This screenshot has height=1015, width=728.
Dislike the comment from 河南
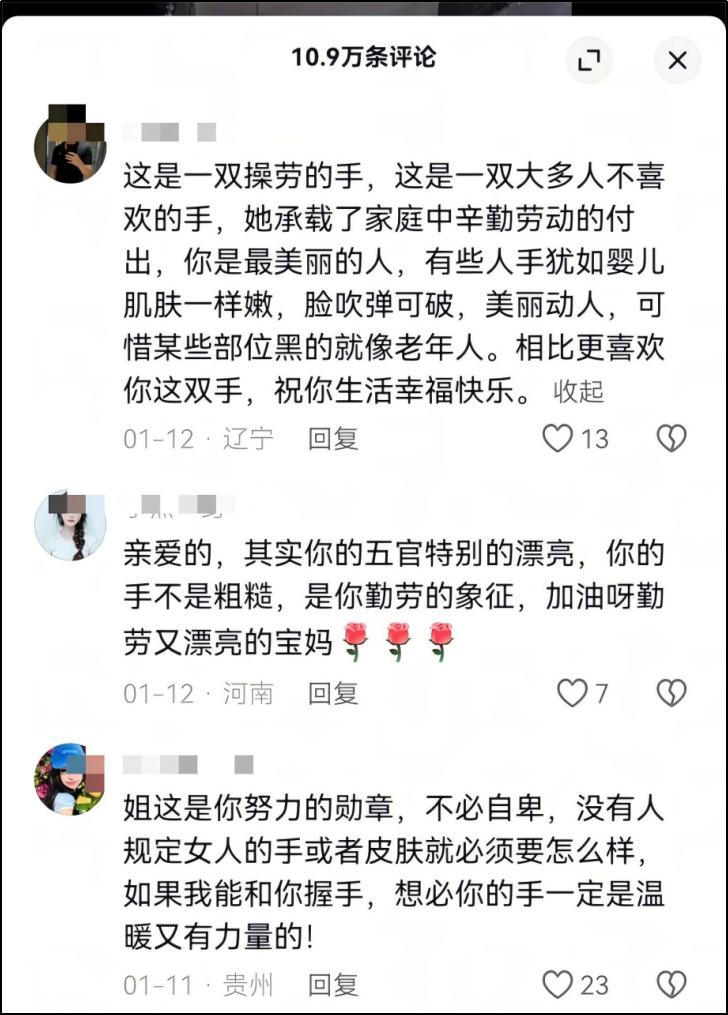671,693
